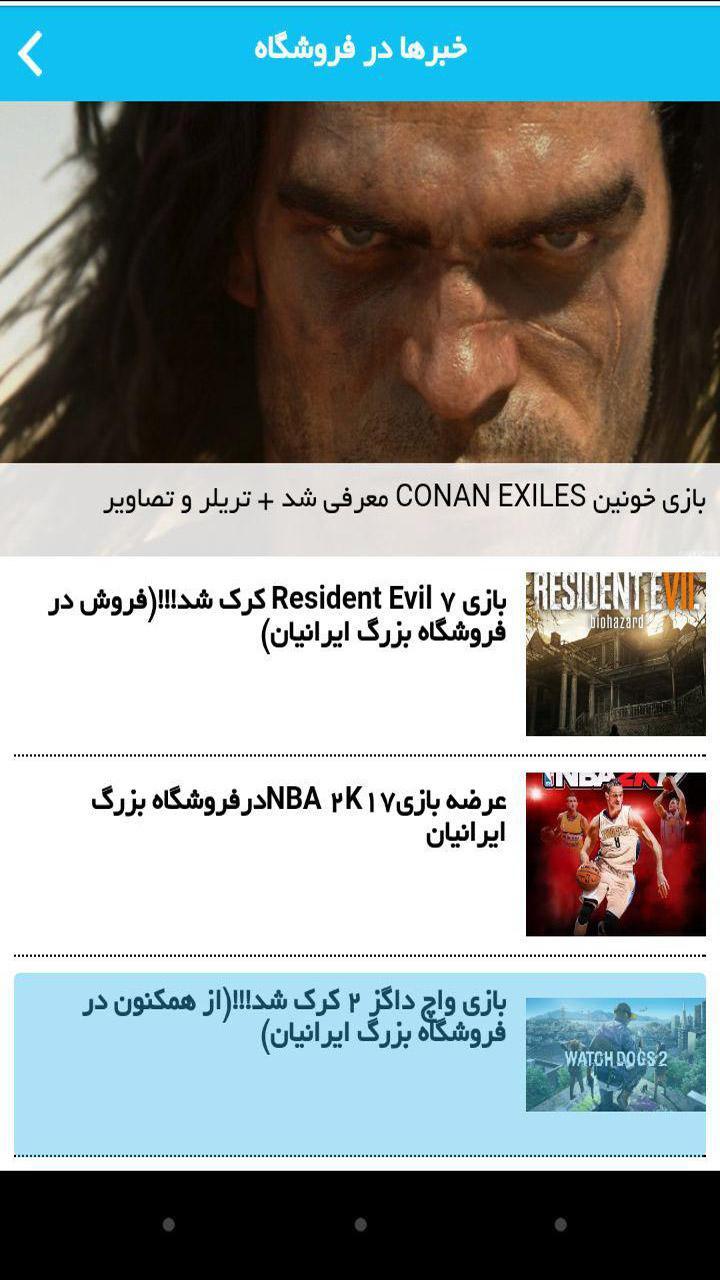Go back using the header arrow
The width and height of the screenshot is (720, 1280).
pyautogui.click(x=32, y=52)
